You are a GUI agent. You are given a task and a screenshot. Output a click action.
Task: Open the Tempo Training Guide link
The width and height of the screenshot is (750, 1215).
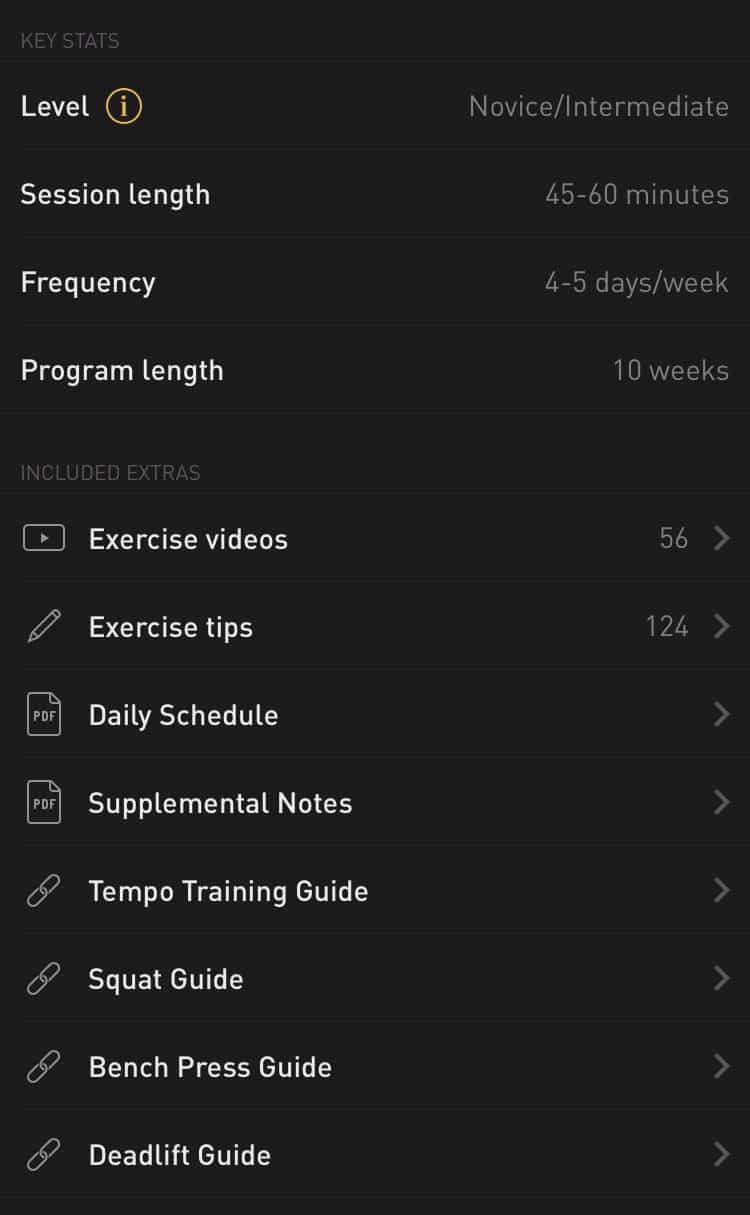(375, 891)
